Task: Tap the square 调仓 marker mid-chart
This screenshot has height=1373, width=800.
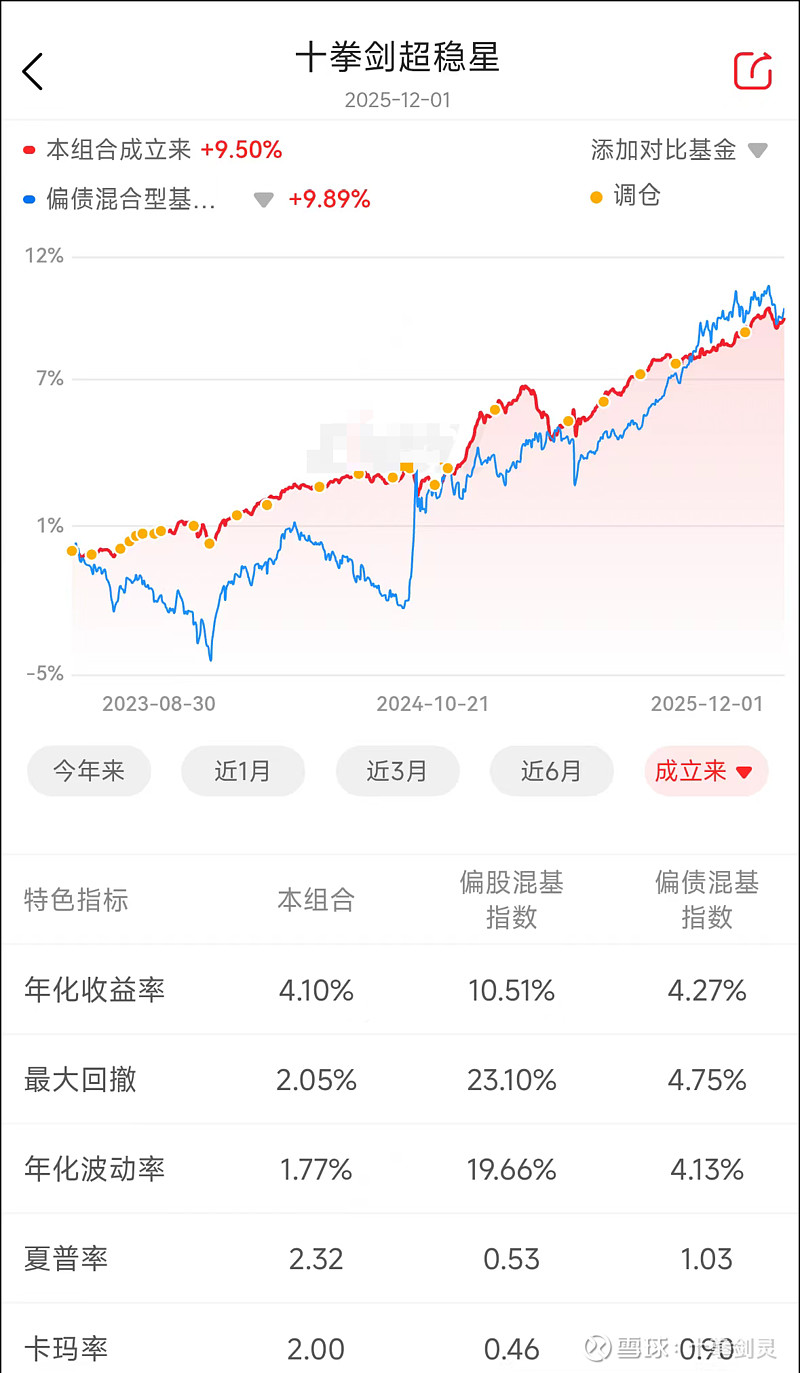Action: click(x=408, y=467)
